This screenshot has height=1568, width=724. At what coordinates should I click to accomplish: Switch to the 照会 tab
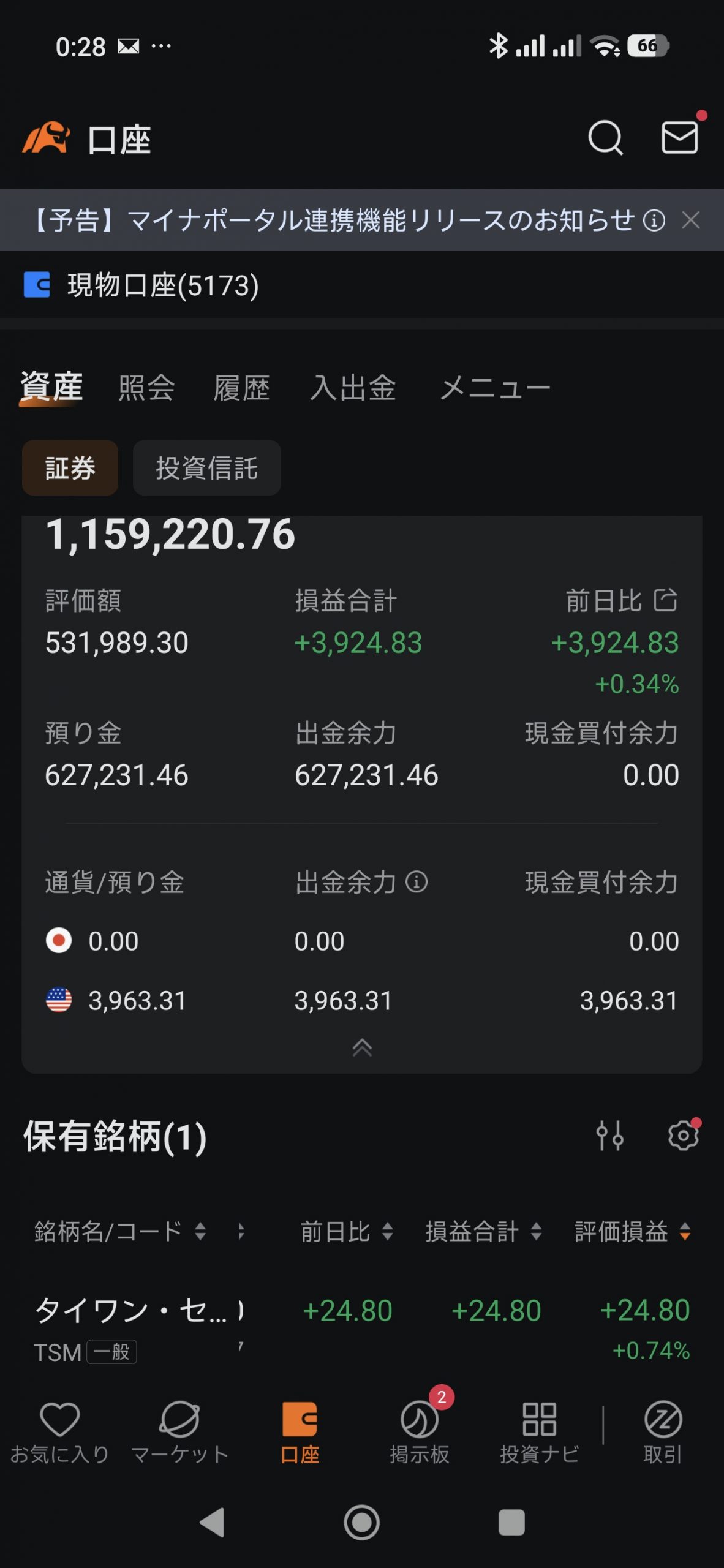click(146, 388)
